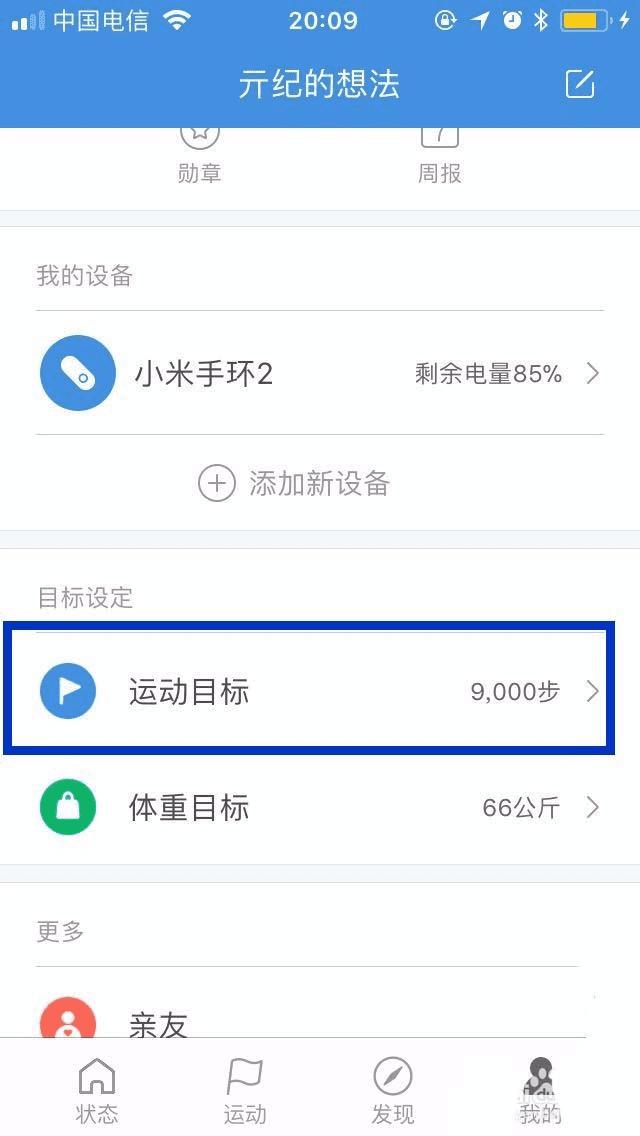Image resolution: width=640 pixels, height=1136 pixels.
Task: Open the 体重目标 weight goal
Action: point(320,808)
